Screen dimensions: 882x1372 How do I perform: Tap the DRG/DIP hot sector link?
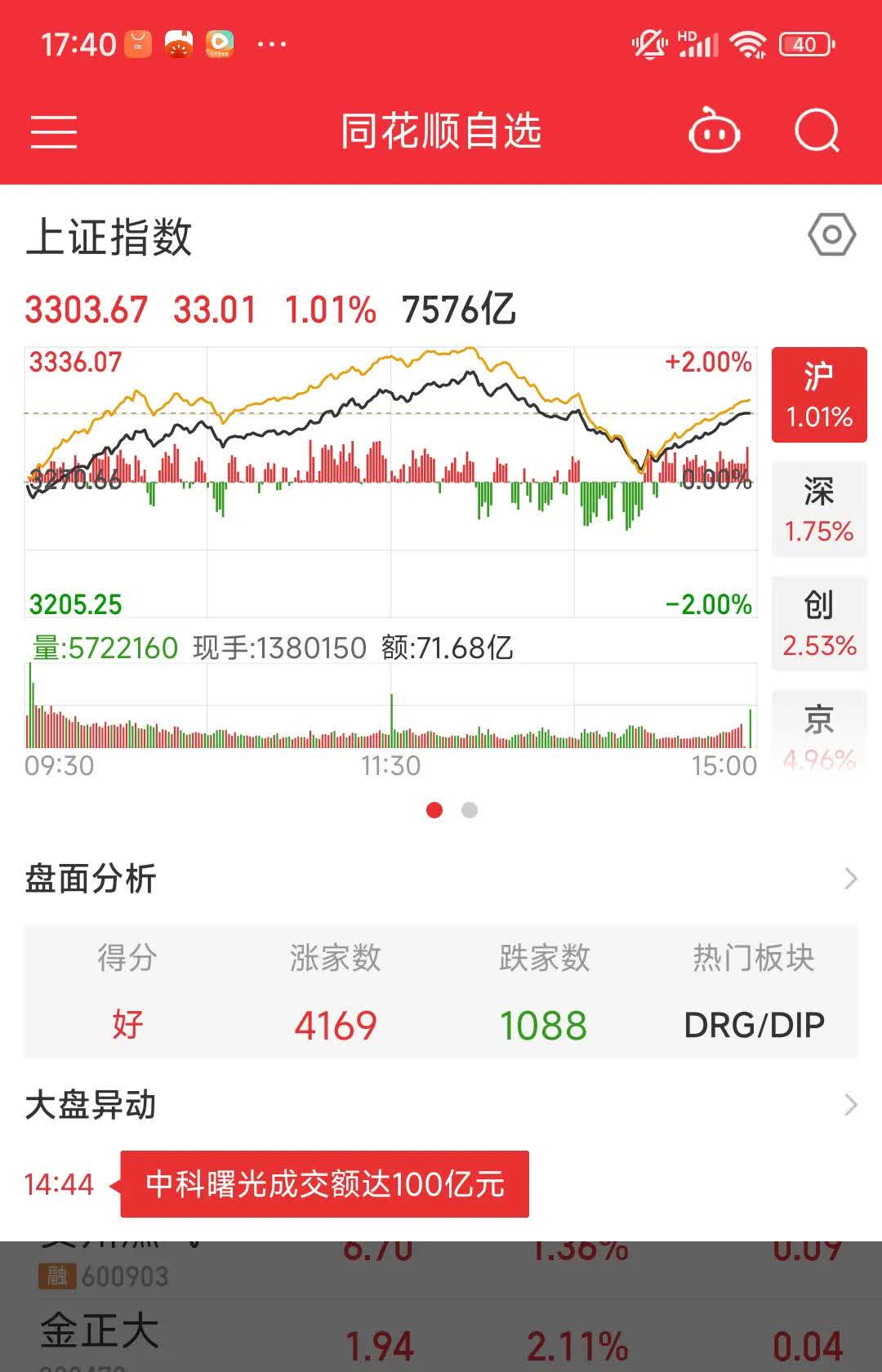coord(753,1025)
